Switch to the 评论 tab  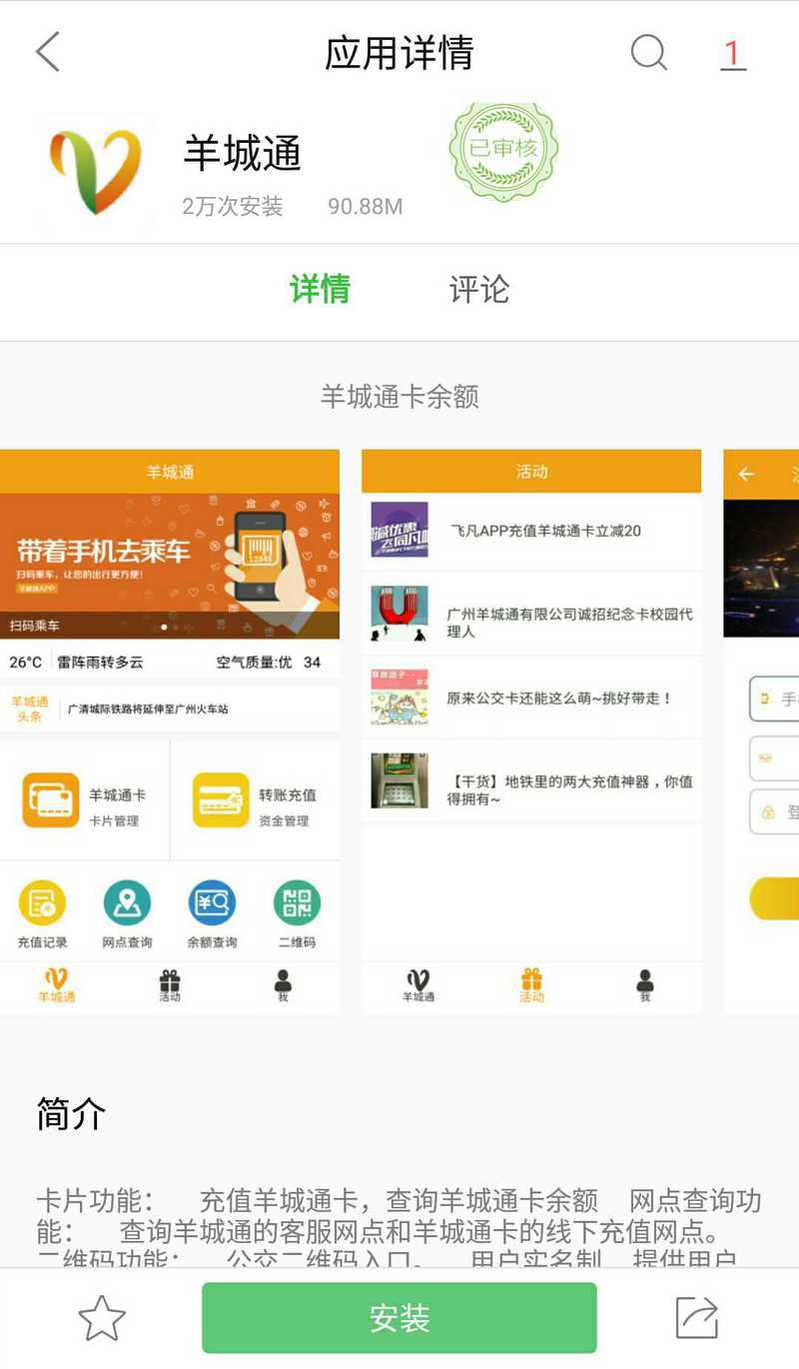(x=479, y=289)
